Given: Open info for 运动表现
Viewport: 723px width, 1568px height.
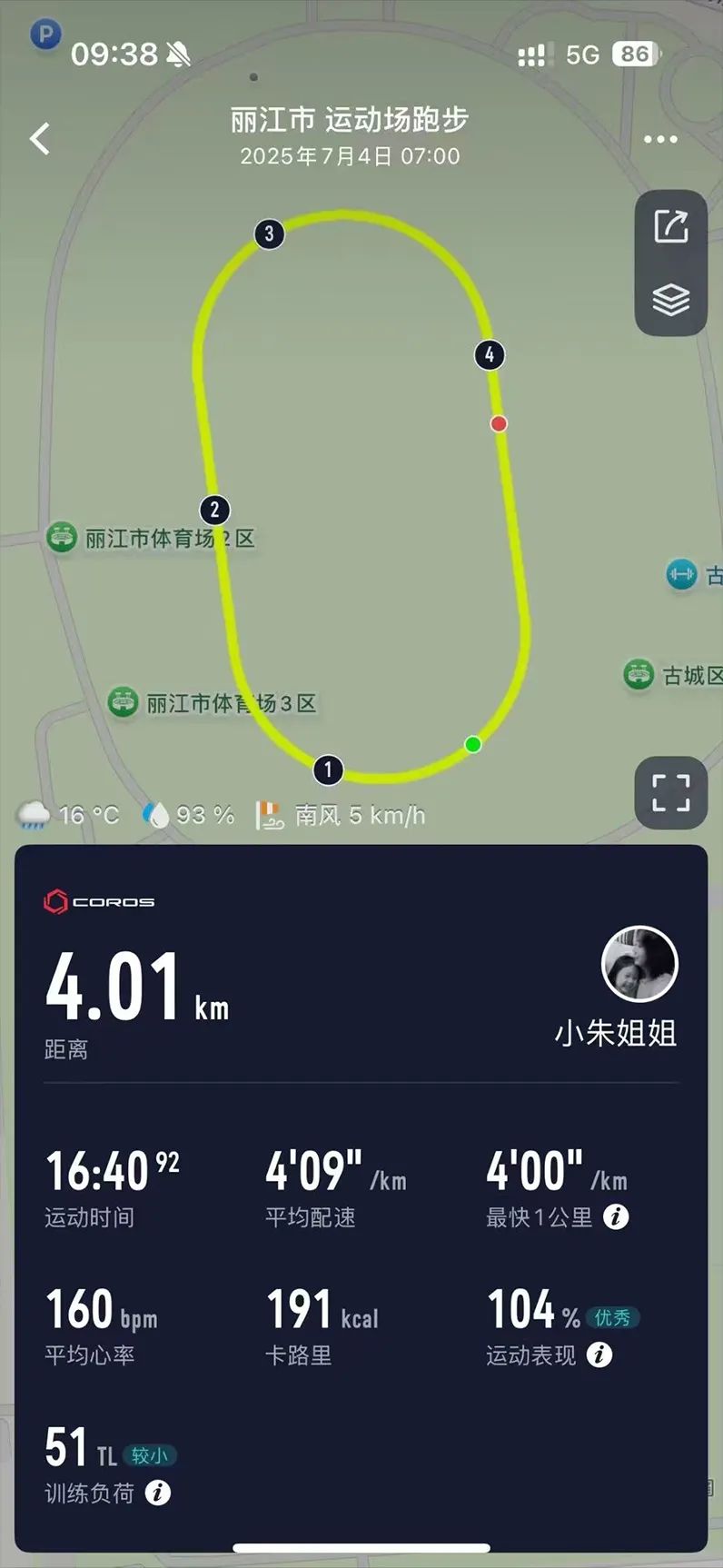Looking at the screenshot, I should 599,1355.
